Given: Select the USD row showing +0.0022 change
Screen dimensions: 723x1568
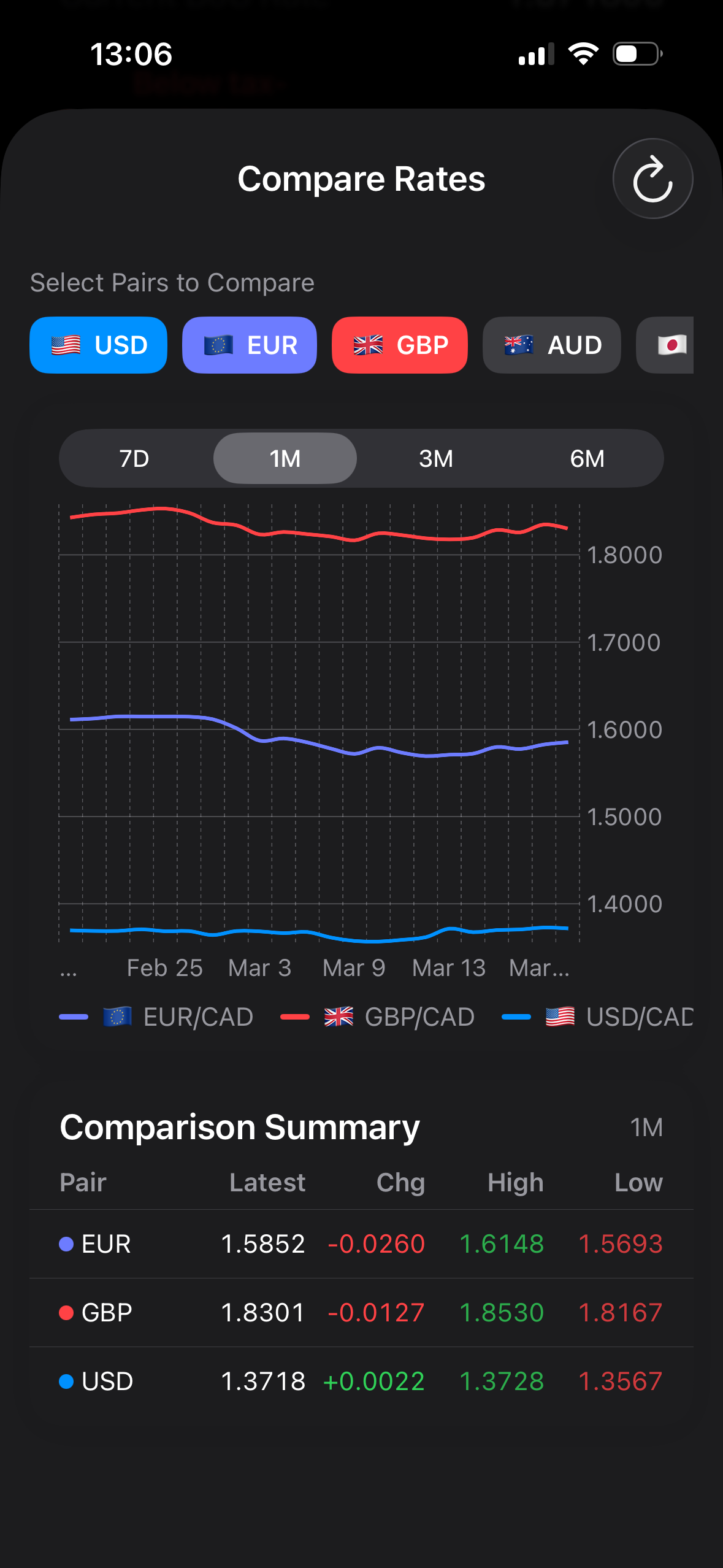Looking at the screenshot, I should 361,1380.
